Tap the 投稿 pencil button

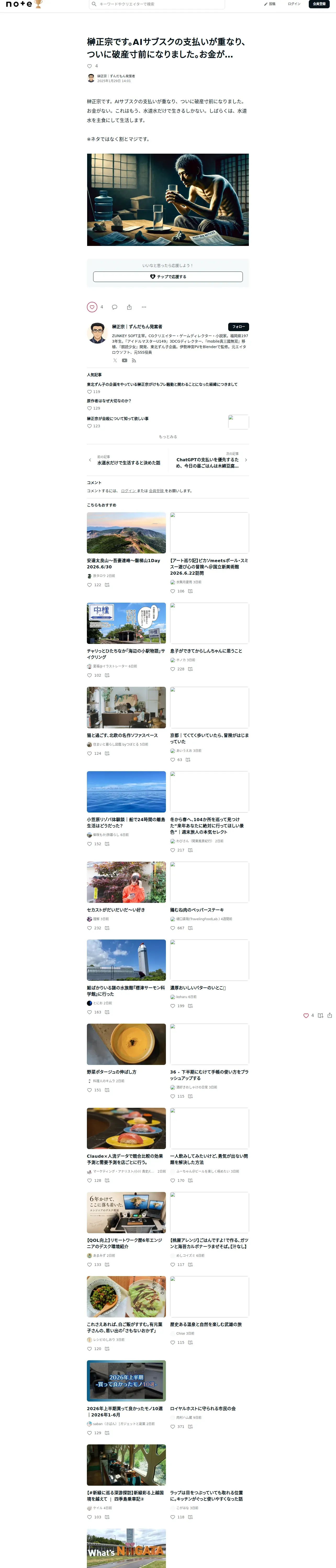[x=270, y=4]
